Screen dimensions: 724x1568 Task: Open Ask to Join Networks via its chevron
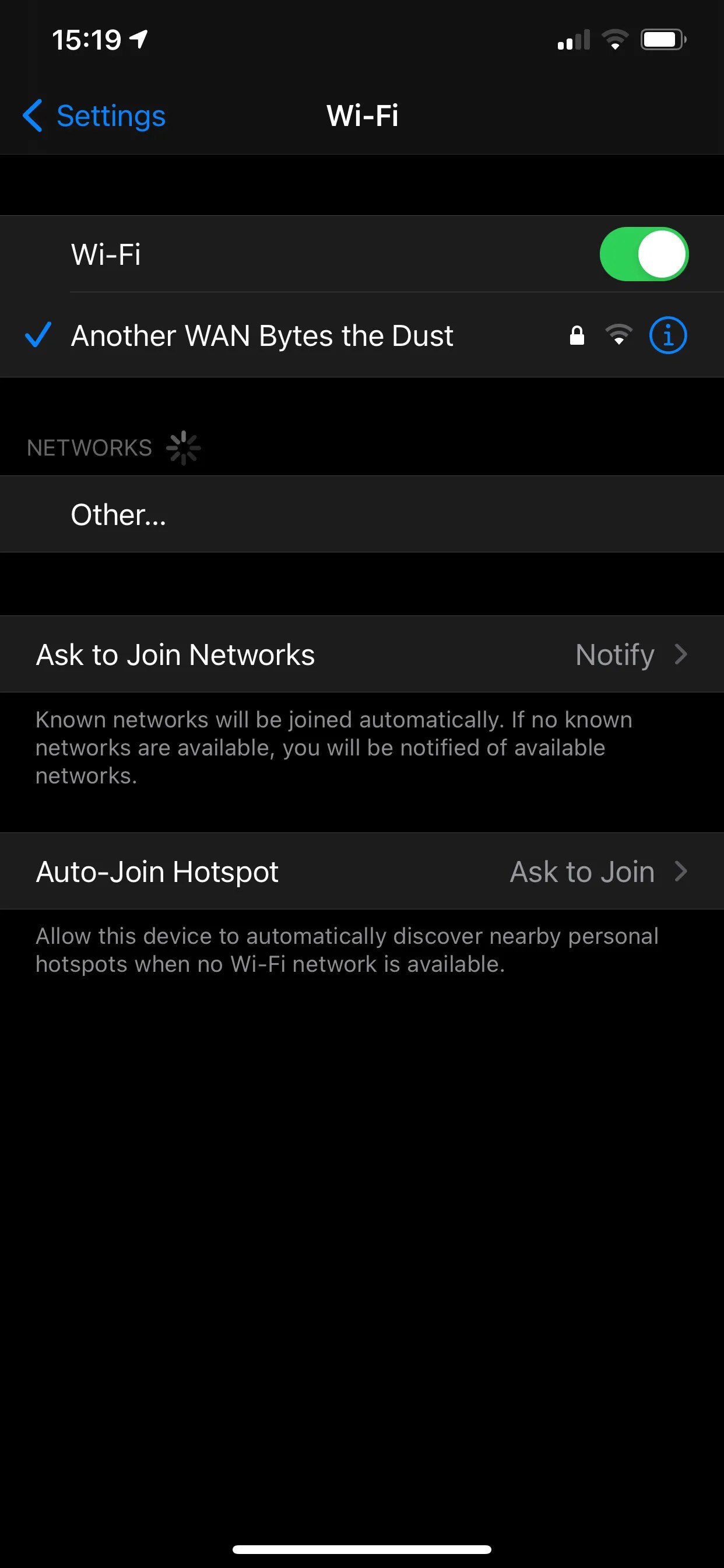681,654
